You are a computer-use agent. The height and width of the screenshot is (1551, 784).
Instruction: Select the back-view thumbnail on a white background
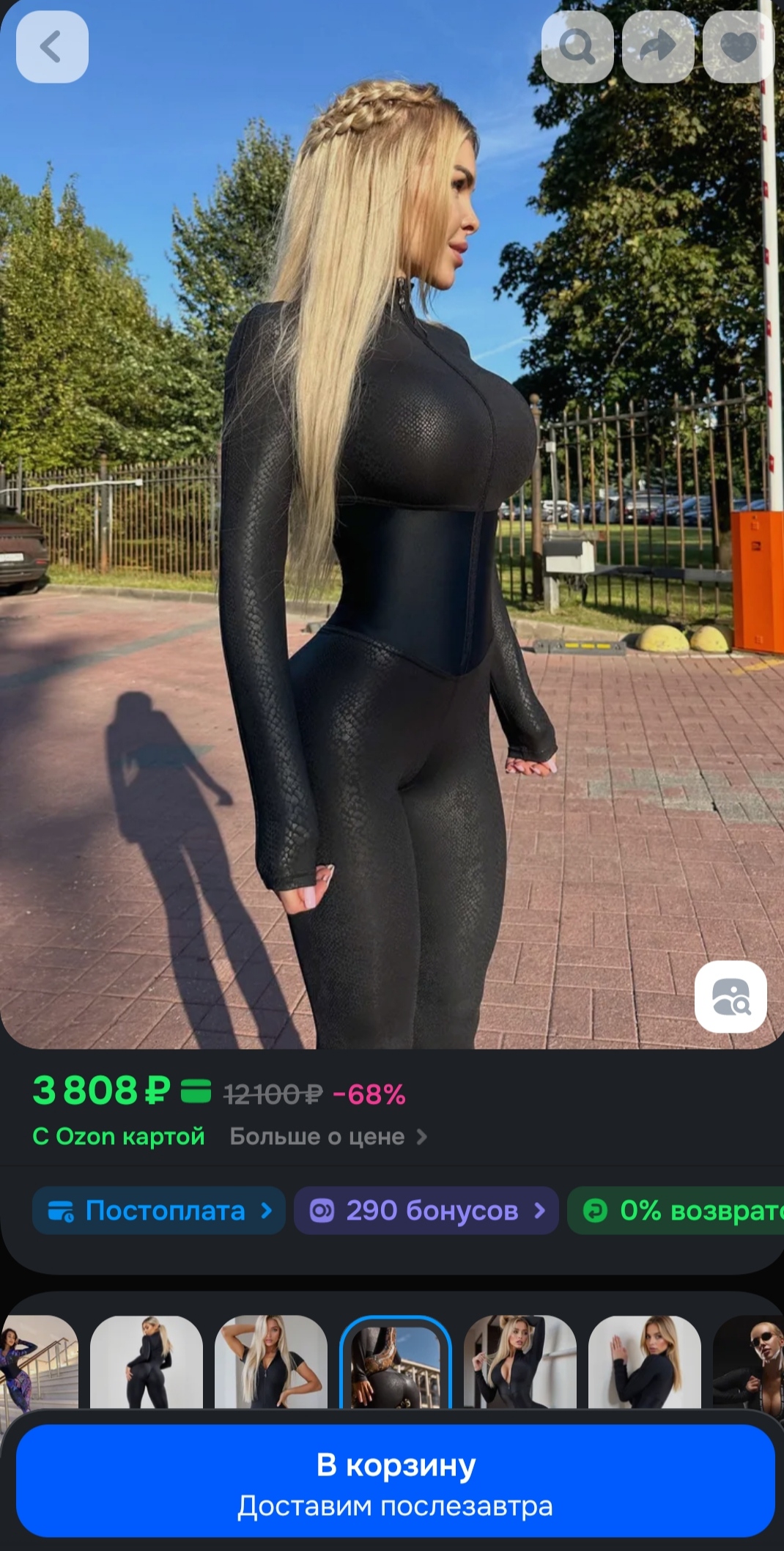coord(147,1362)
